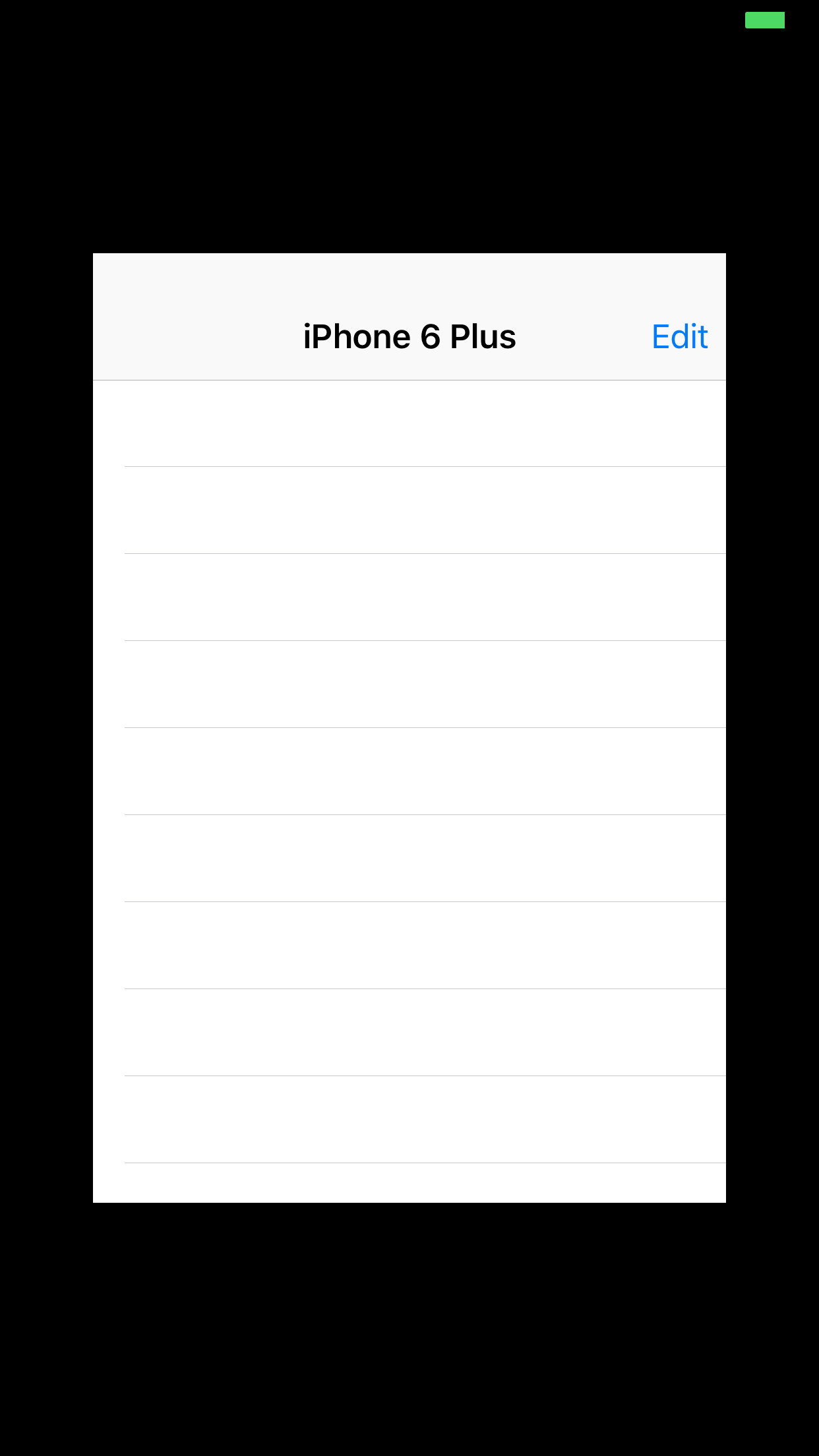The height and width of the screenshot is (1456, 819).
Task: Tap the Edit button
Action: tap(679, 337)
